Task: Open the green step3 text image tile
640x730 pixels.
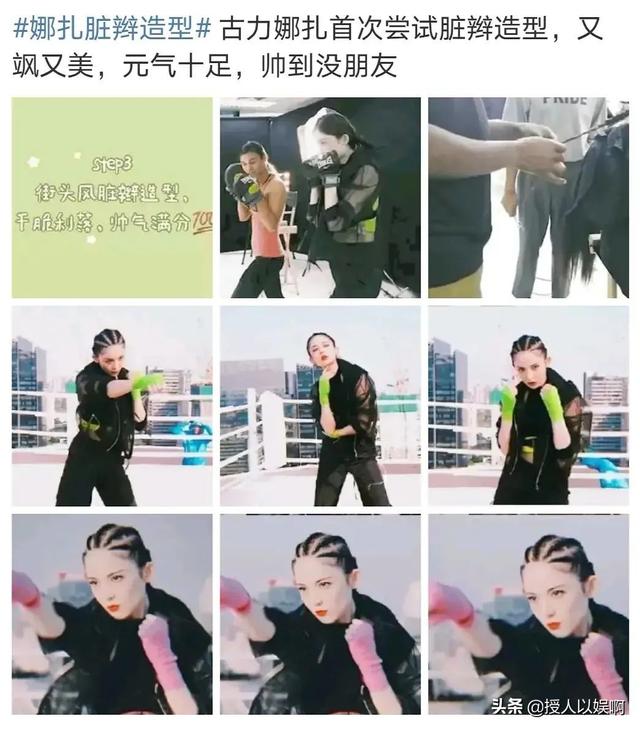Action: [x=112, y=197]
